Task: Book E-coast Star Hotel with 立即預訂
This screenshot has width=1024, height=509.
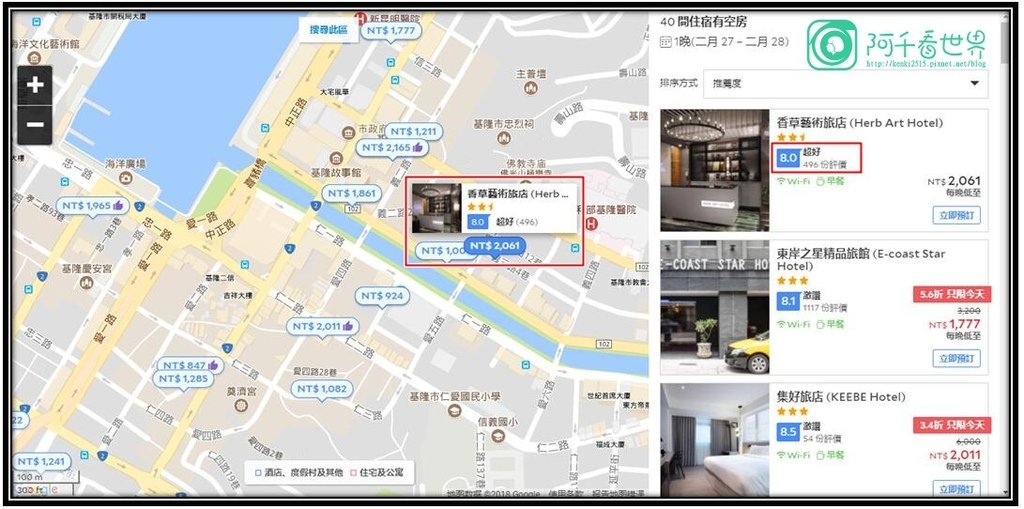Action: coord(957,358)
